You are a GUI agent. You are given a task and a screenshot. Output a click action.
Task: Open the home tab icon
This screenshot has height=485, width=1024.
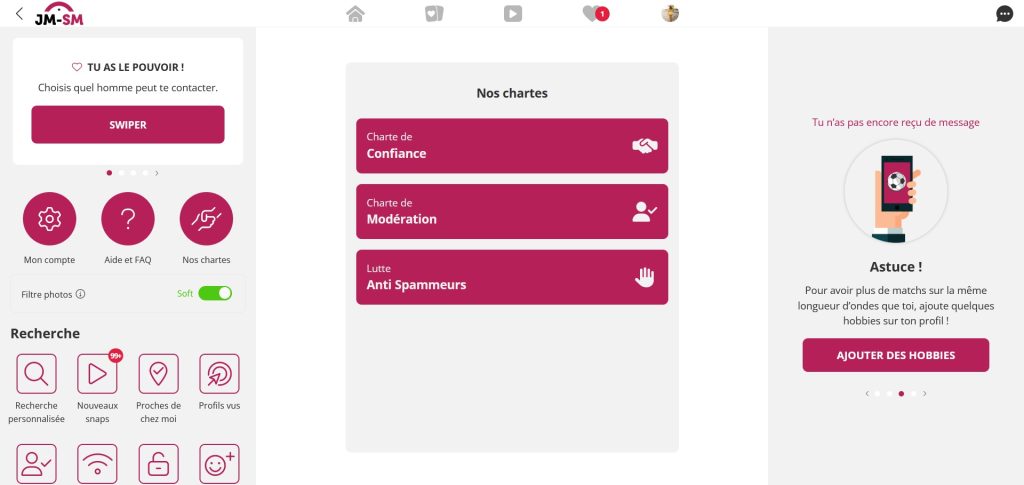click(x=355, y=14)
